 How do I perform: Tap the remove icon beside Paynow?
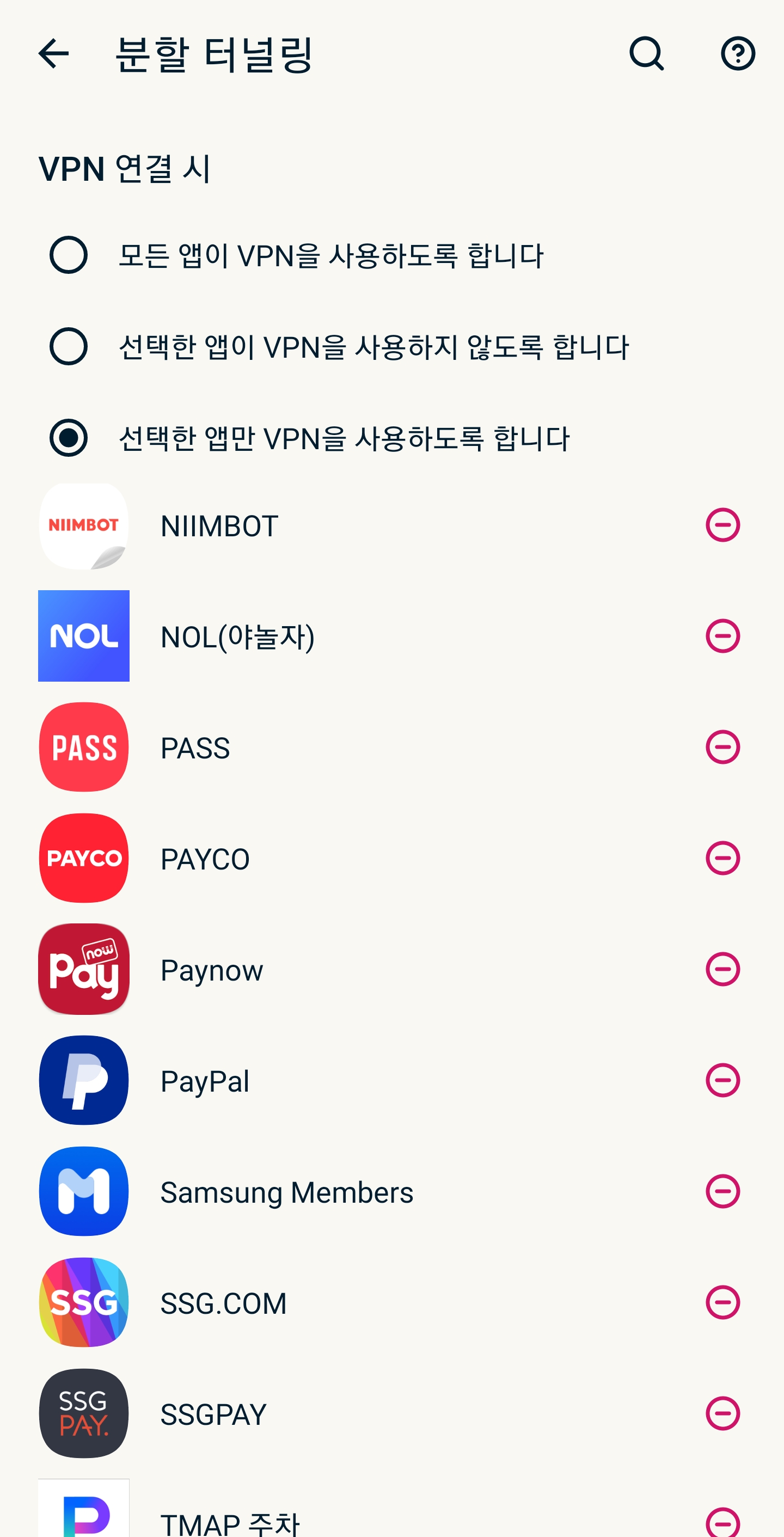pyautogui.click(x=722, y=969)
